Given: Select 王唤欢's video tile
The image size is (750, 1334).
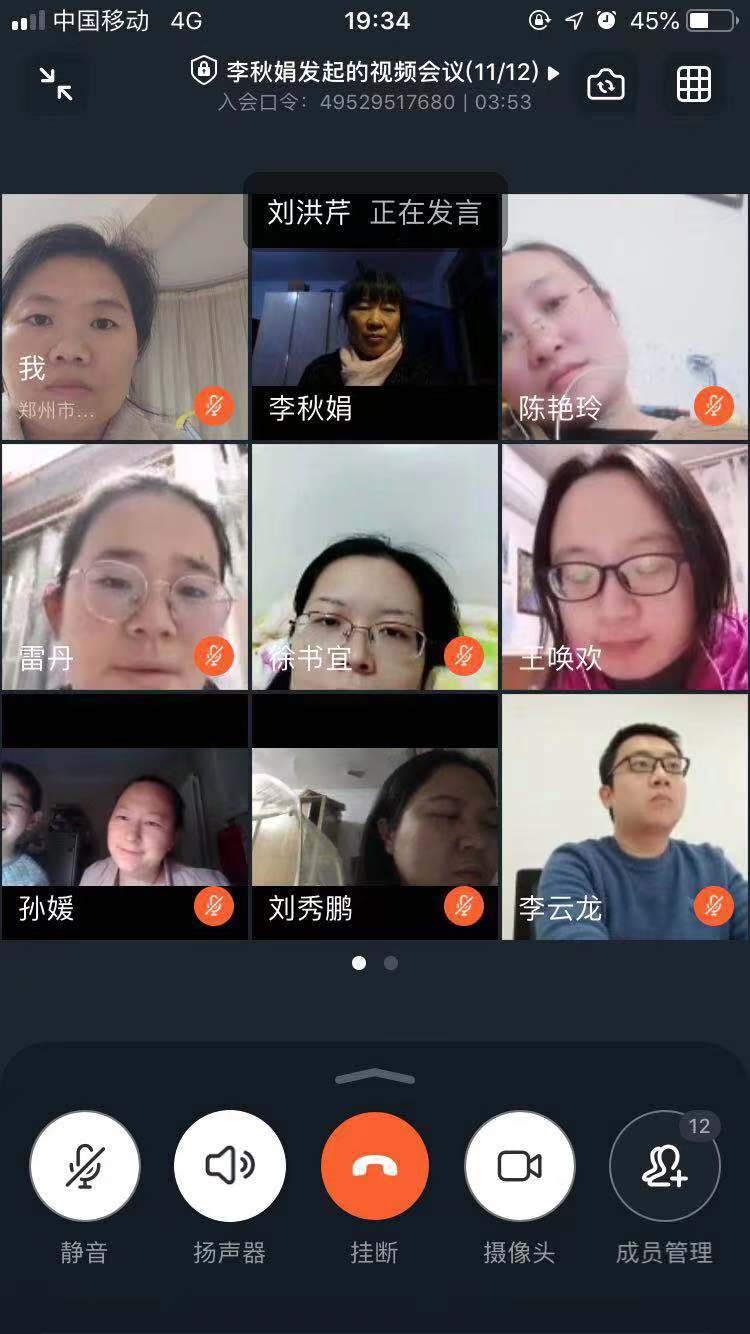Looking at the screenshot, I should tap(625, 567).
